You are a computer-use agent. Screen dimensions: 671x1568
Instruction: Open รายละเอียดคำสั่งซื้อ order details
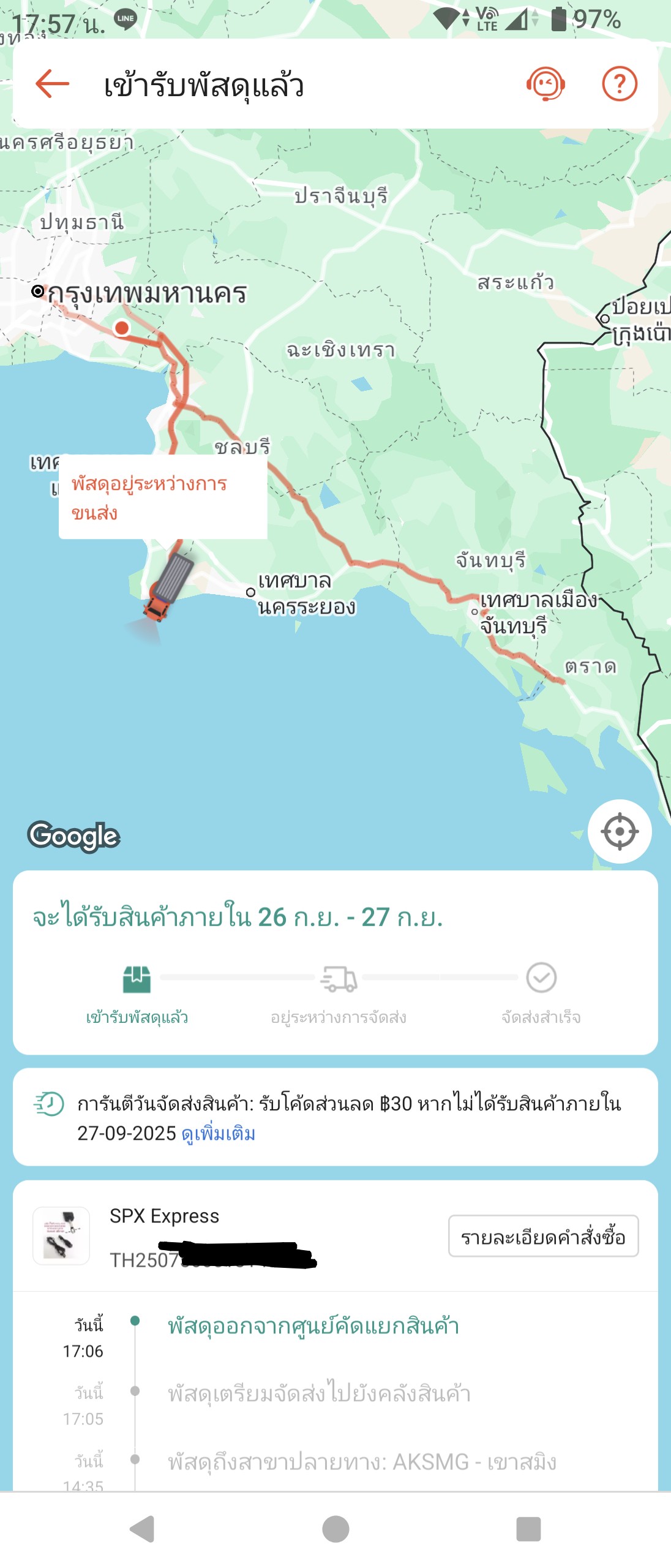click(543, 1236)
